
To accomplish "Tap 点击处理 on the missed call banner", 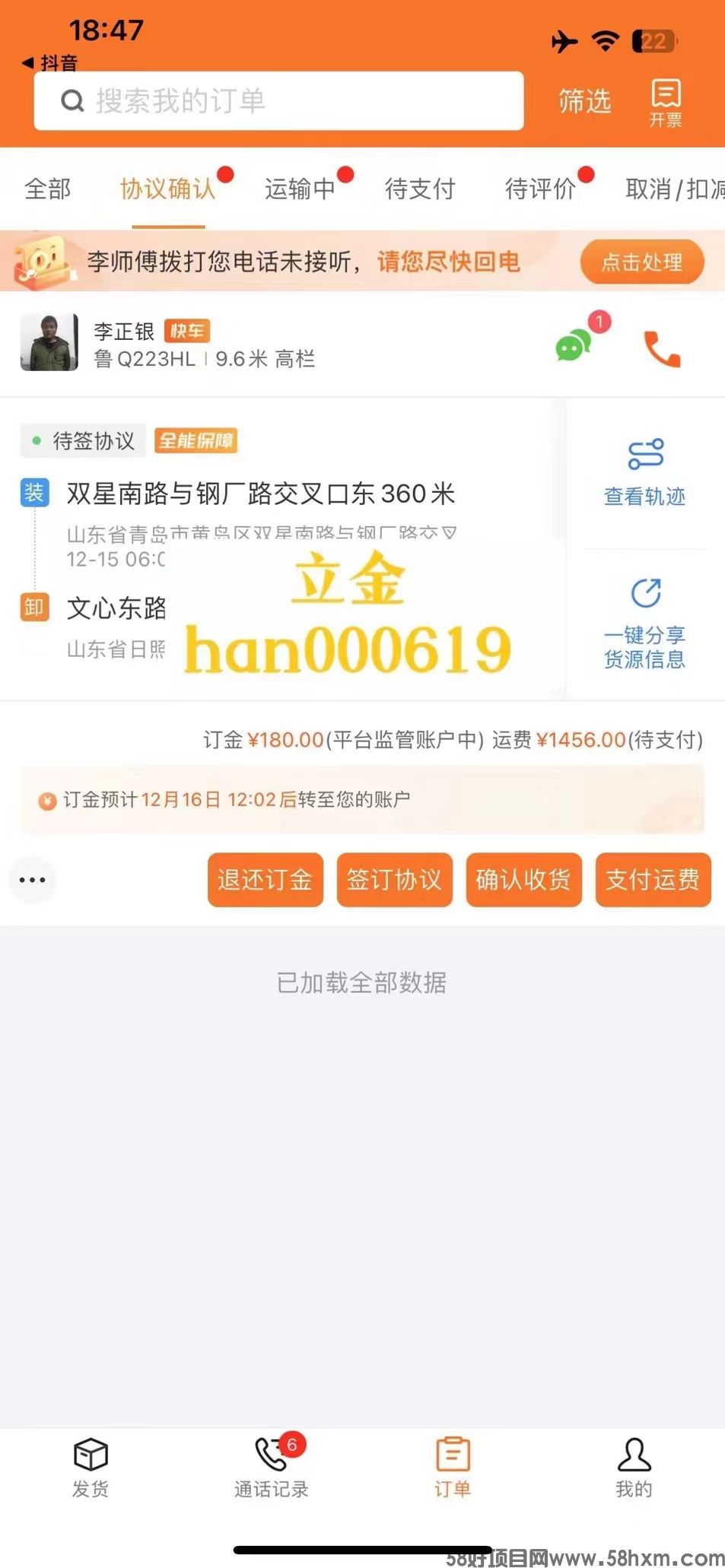I will [x=642, y=262].
